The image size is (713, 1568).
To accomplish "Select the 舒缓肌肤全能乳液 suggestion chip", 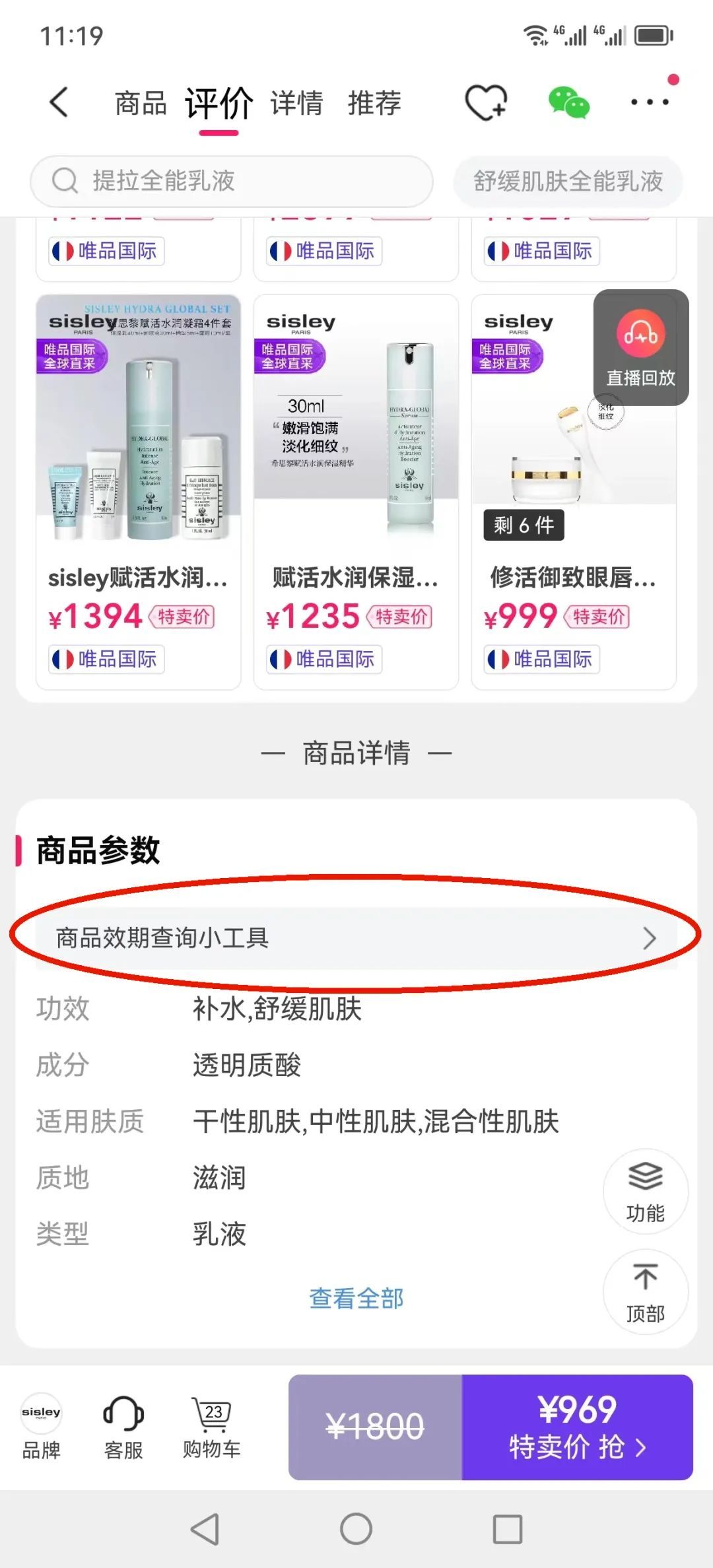I will tap(568, 181).
